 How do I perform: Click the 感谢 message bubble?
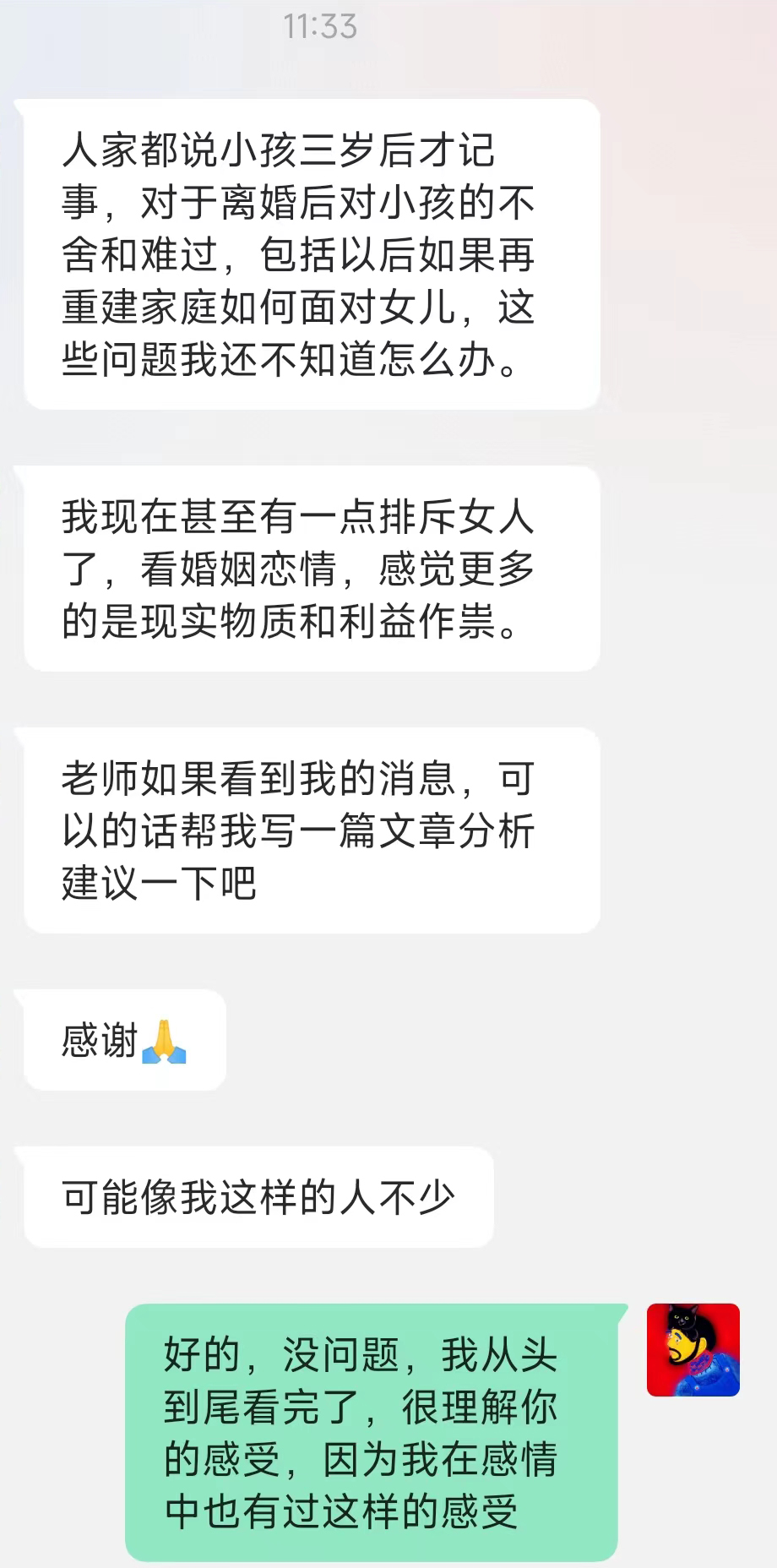coord(122,1041)
